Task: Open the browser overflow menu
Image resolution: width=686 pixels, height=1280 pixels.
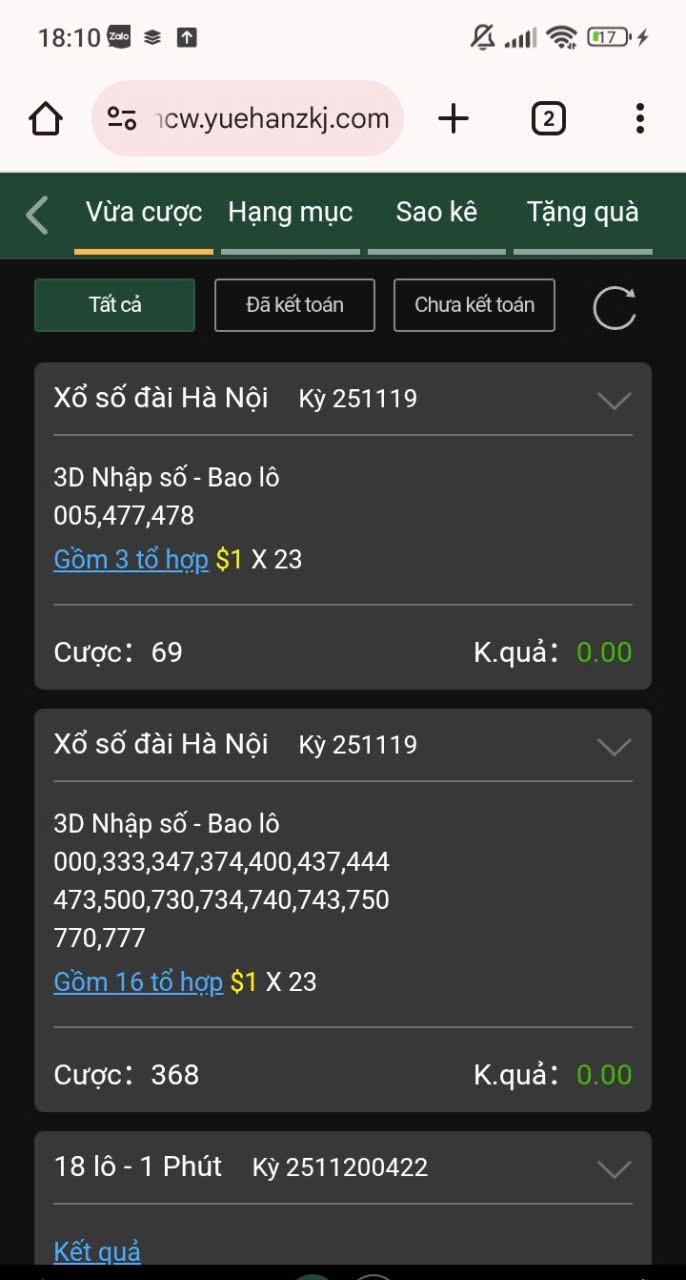Action: pos(640,119)
